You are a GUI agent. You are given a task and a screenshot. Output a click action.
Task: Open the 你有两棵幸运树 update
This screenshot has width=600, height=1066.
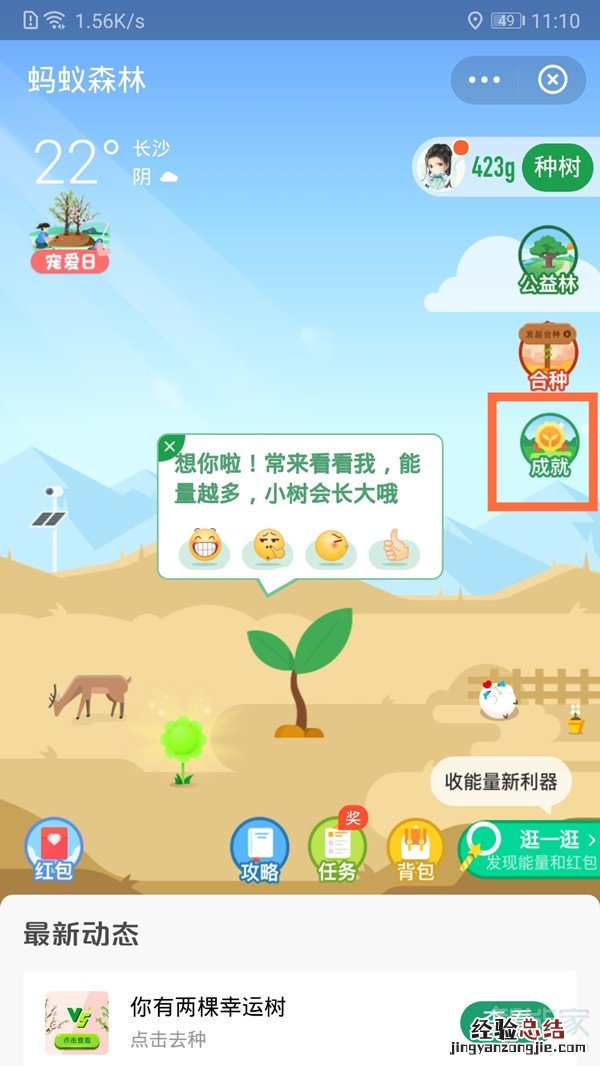[300, 1020]
